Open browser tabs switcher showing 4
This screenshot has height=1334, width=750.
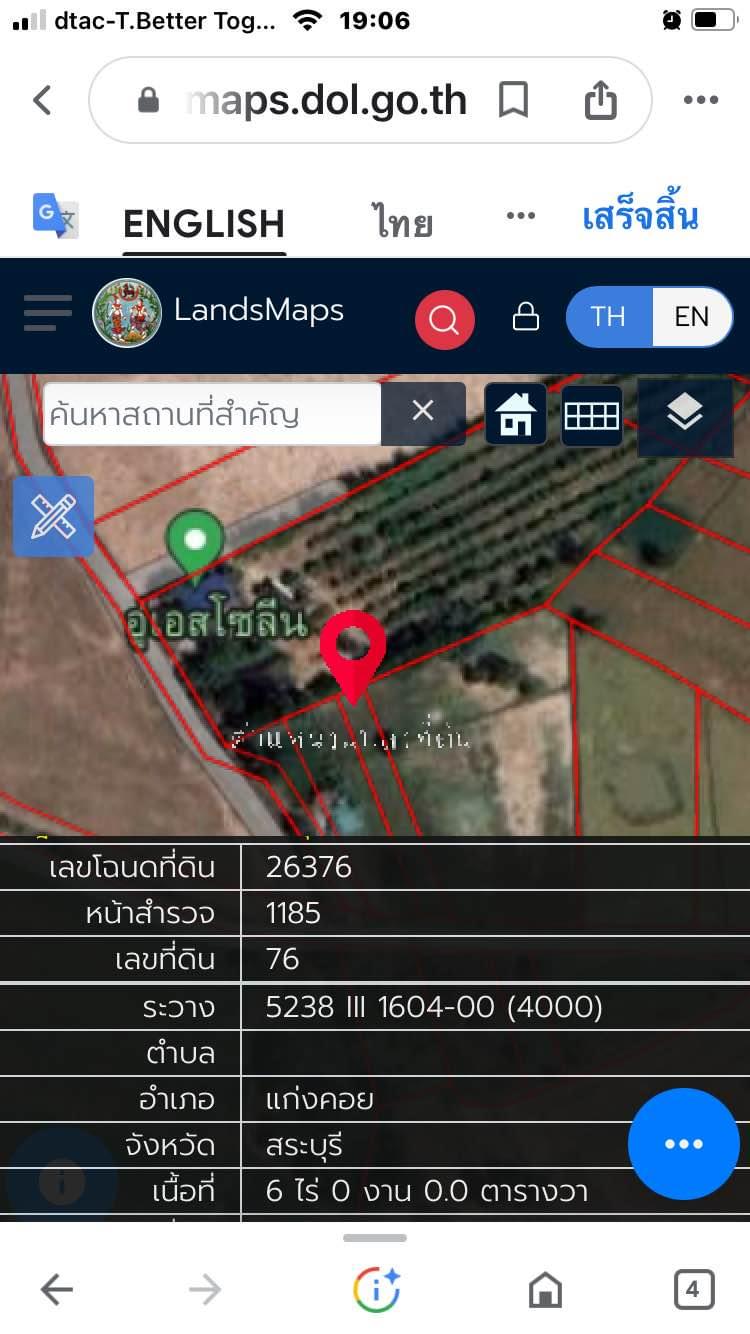pos(693,1289)
